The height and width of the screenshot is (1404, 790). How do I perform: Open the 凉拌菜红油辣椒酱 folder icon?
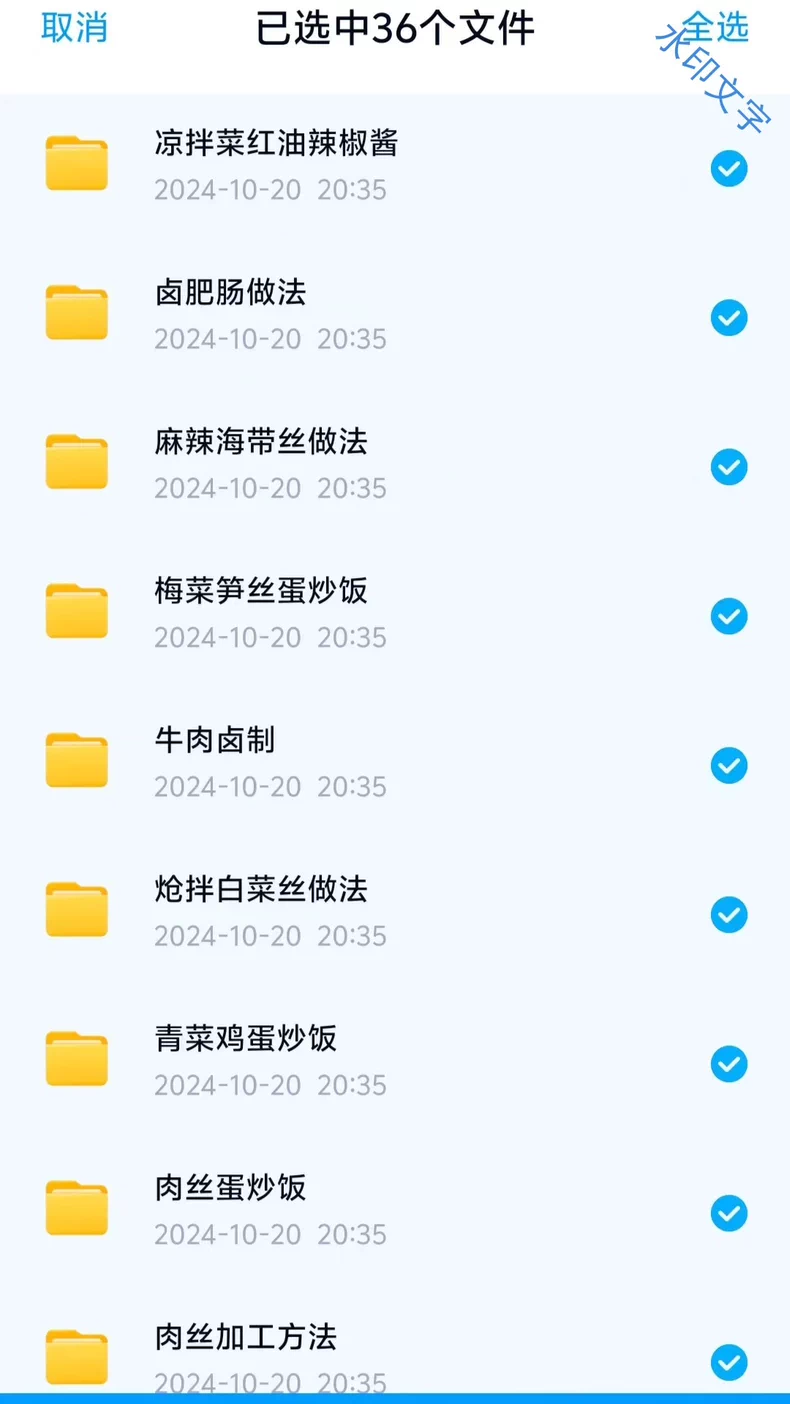pos(77,163)
